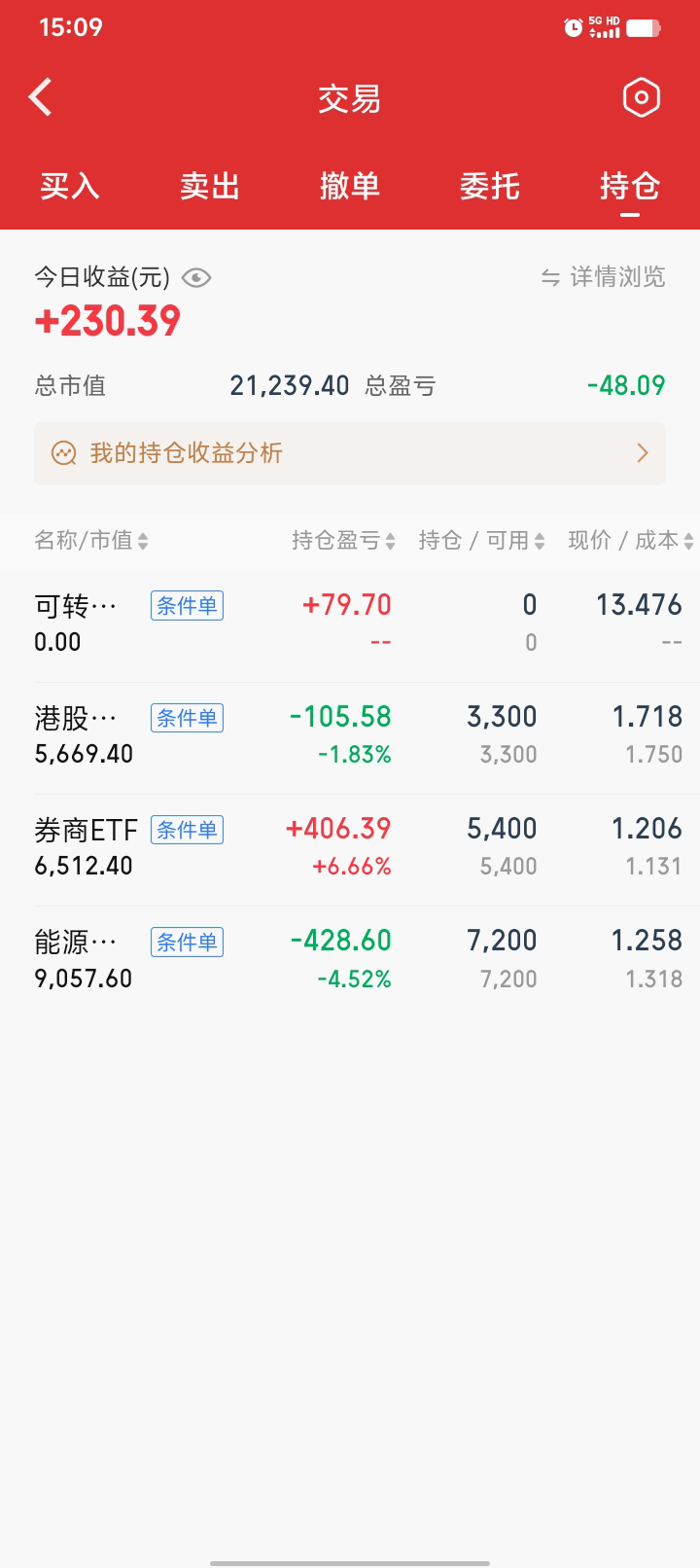Open the settings hexagon icon
Screen dimensions: 700x1568
[641, 97]
